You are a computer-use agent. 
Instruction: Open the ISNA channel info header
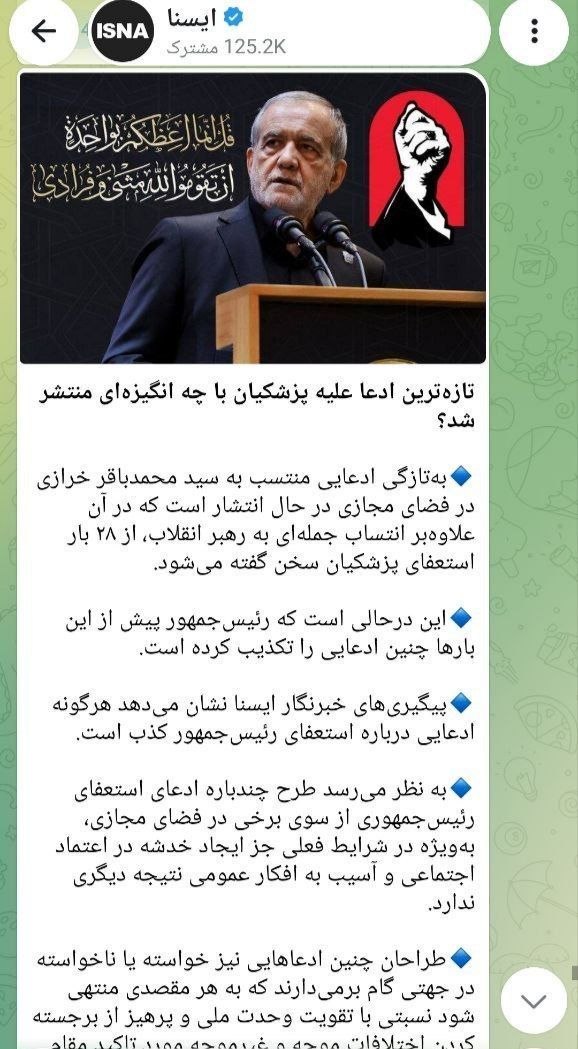[x=289, y=31]
